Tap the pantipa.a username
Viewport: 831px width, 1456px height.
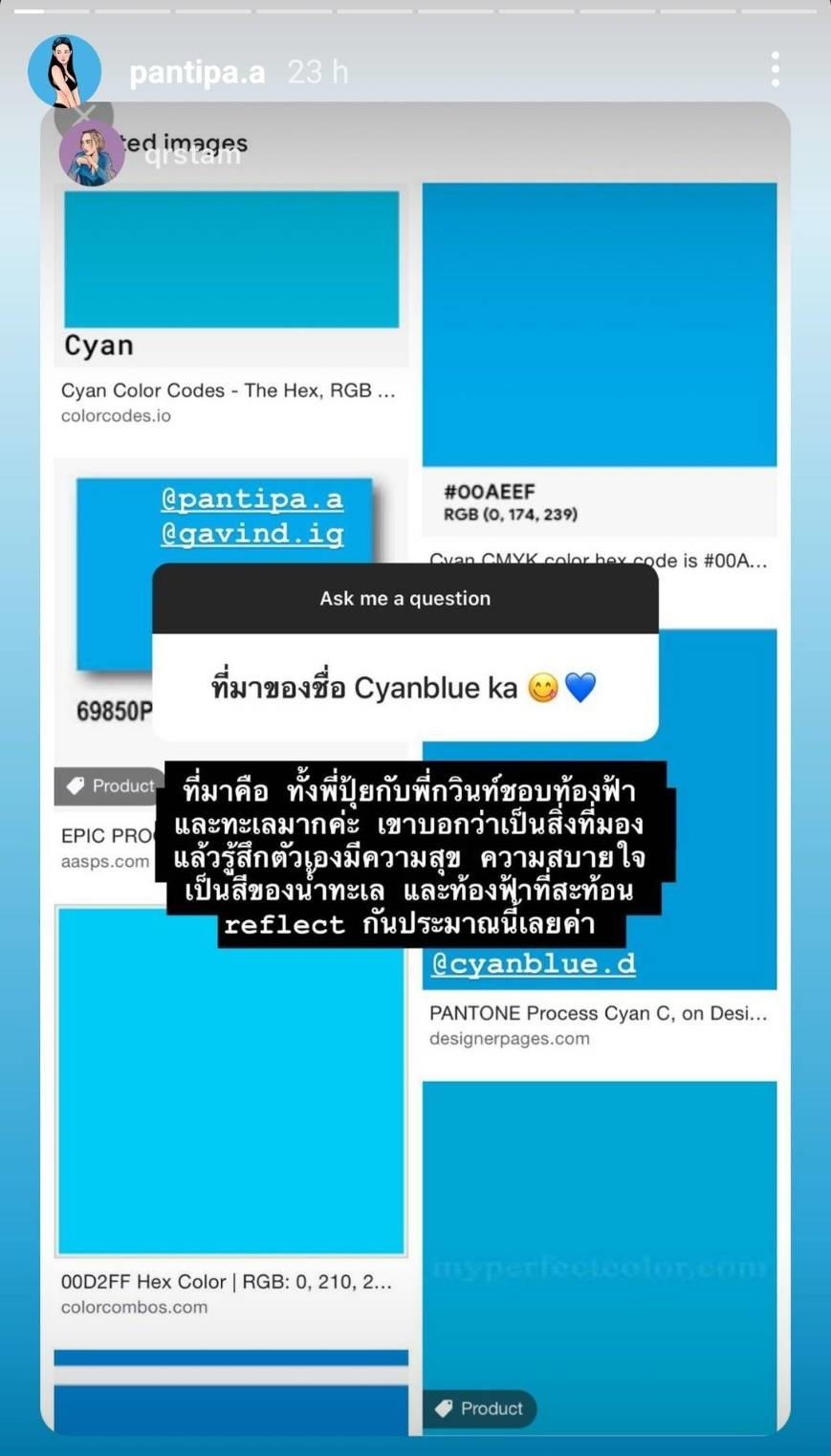pyautogui.click(x=197, y=73)
